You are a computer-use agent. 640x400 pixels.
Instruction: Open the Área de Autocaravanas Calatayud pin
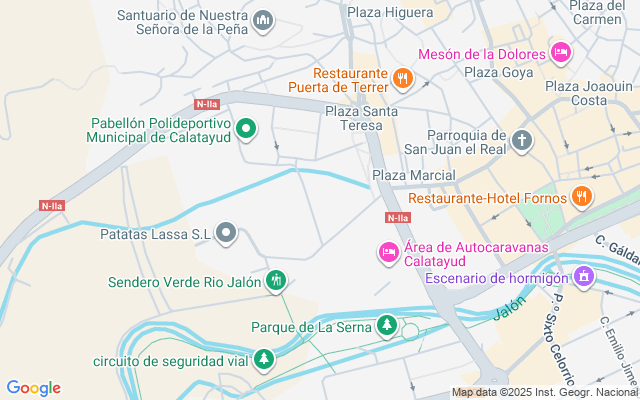(387, 252)
